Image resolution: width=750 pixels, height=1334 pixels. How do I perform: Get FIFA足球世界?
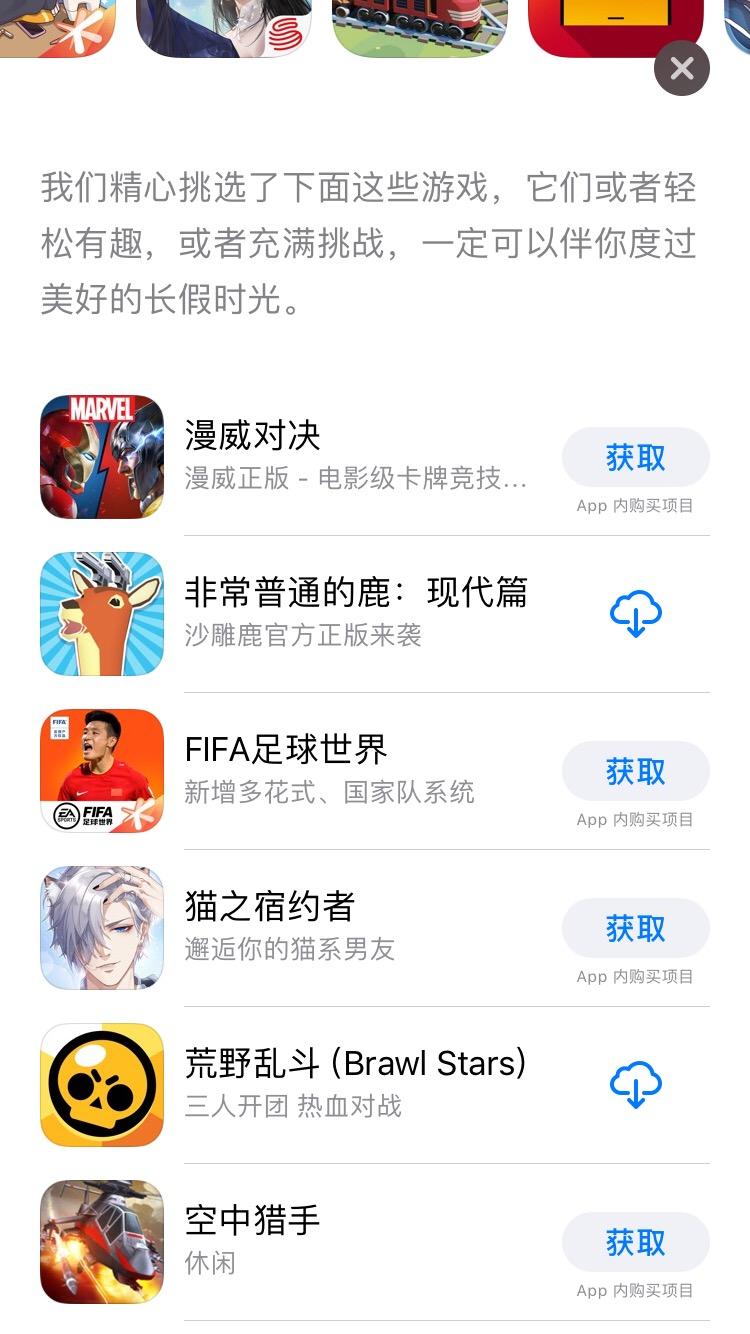pyautogui.click(x=635, y=772)
